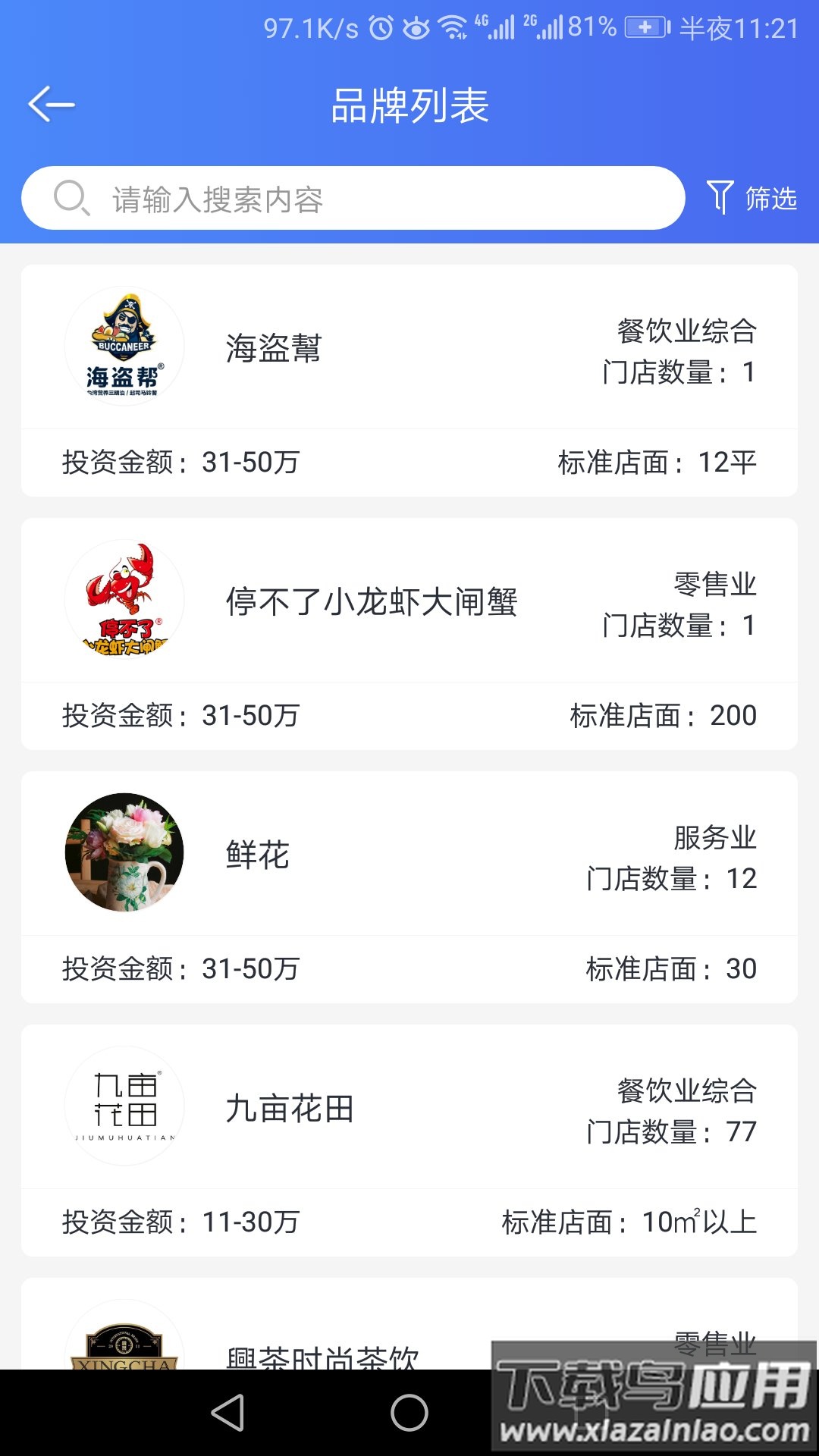Tap the 鲜花 flower vase thumbnail
This screenshot has height=1456, width=819.
point(124,852)
